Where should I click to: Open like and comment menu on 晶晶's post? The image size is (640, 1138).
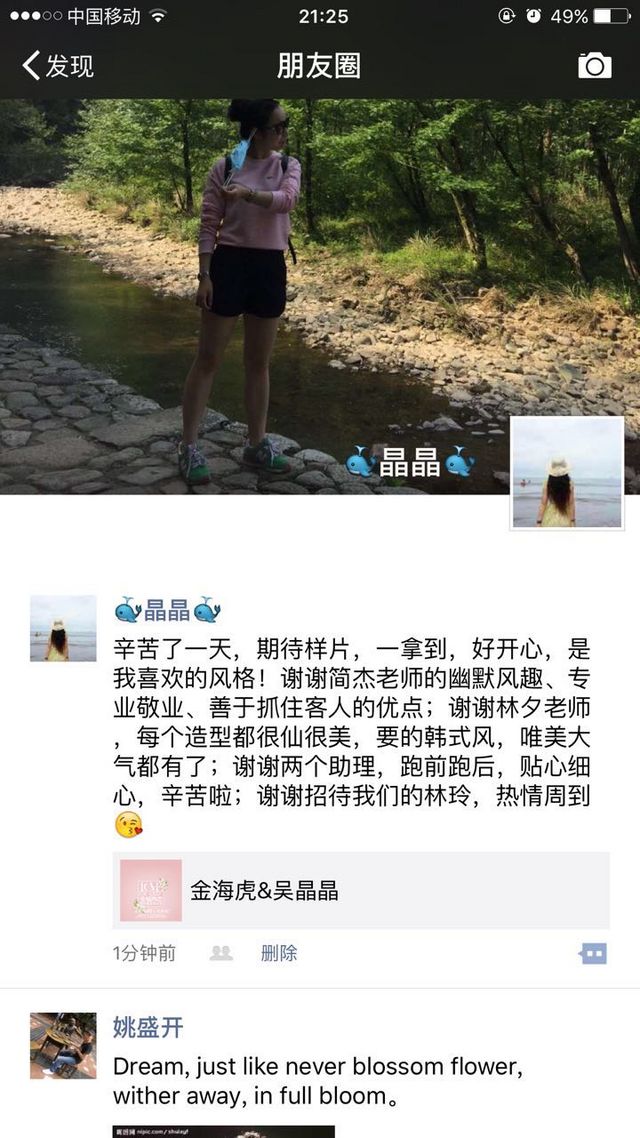tap(593, 954)
